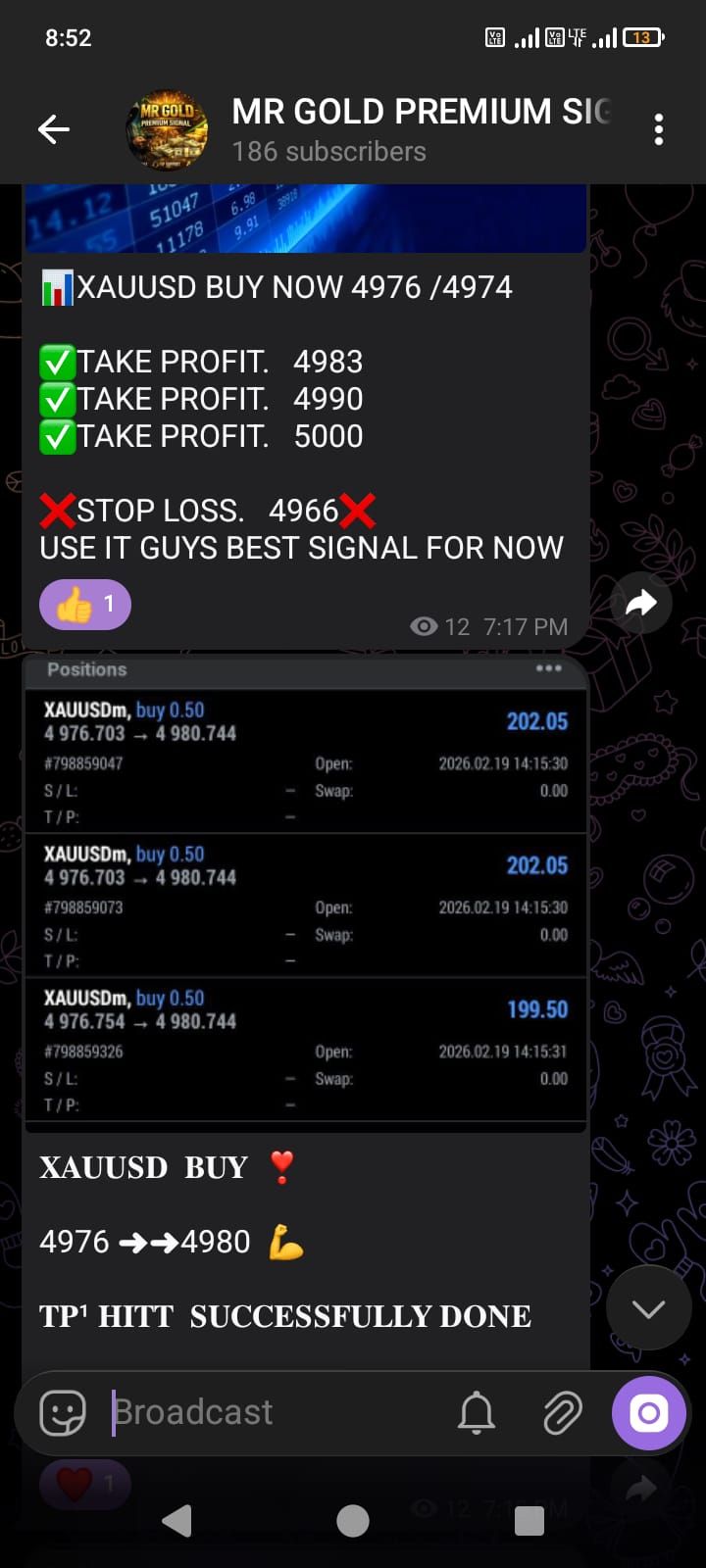Jump to the latest message
Image resolution: width=706 pixels, height=1568 pixels.
pos(648,1308)
